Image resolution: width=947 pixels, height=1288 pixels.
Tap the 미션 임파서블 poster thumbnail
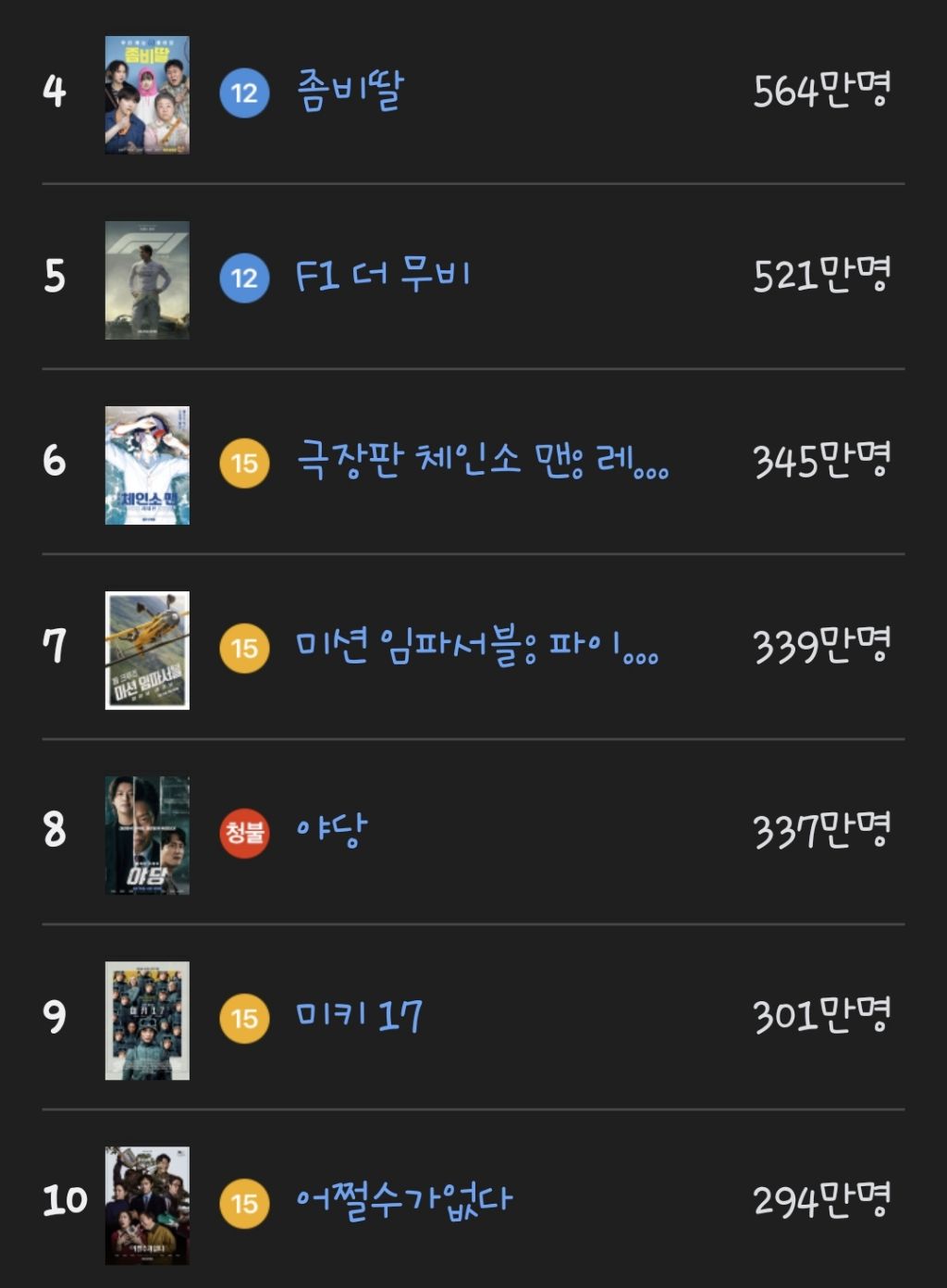(147, 650)
